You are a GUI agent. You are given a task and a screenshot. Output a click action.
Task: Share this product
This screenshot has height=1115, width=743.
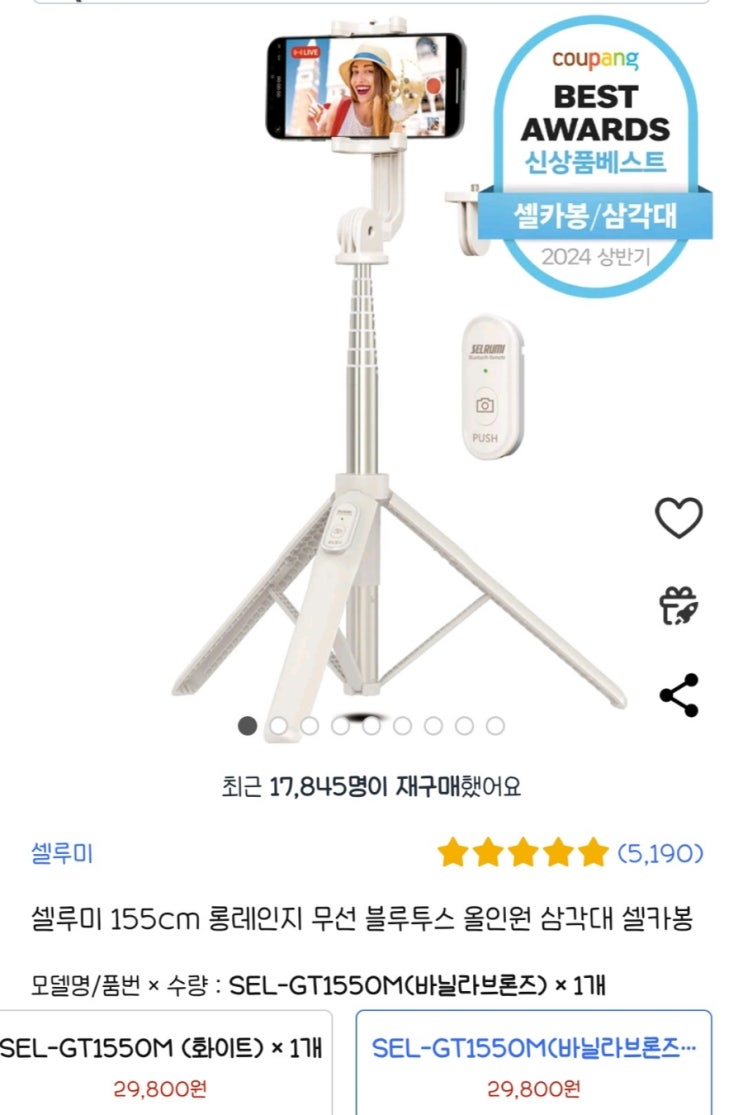coord(679,695)
